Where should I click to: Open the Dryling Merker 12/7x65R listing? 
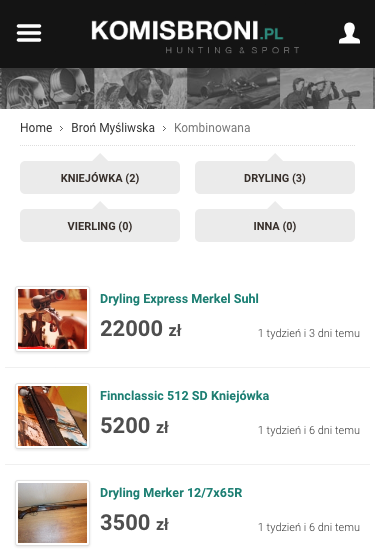tap(171, 493)
